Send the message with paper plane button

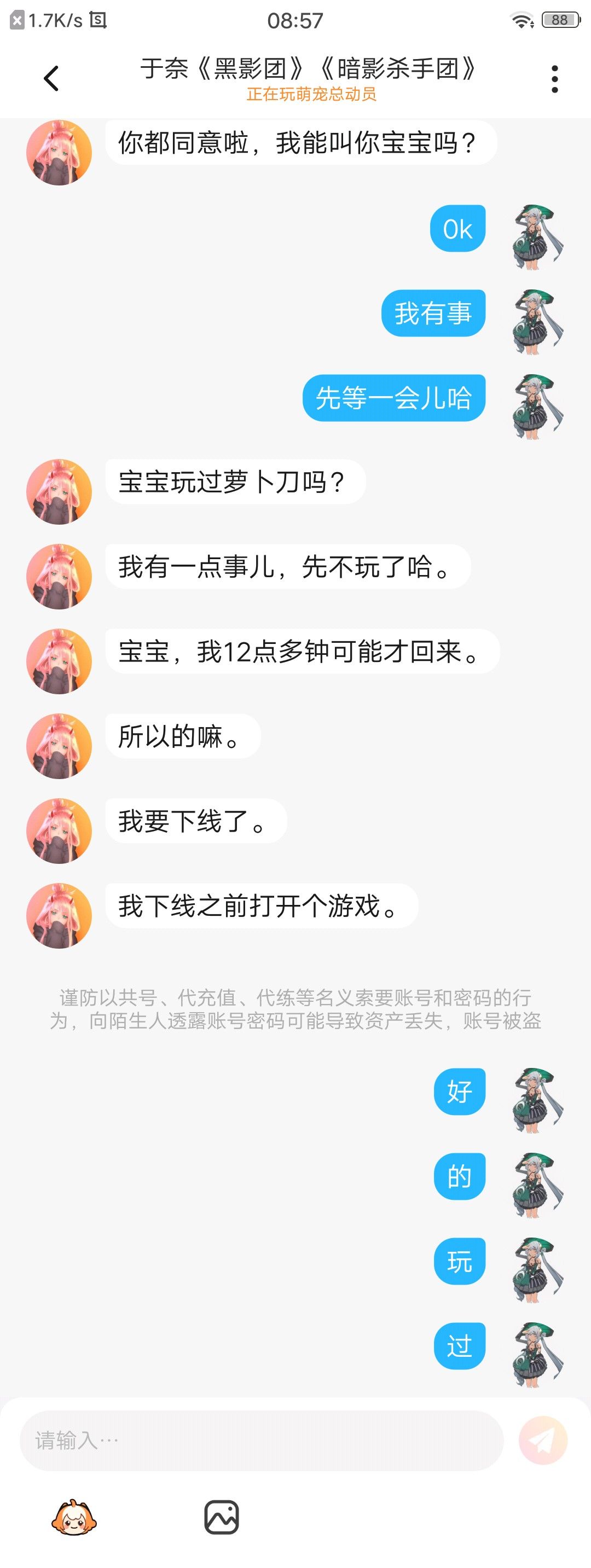click(543, 1440)
